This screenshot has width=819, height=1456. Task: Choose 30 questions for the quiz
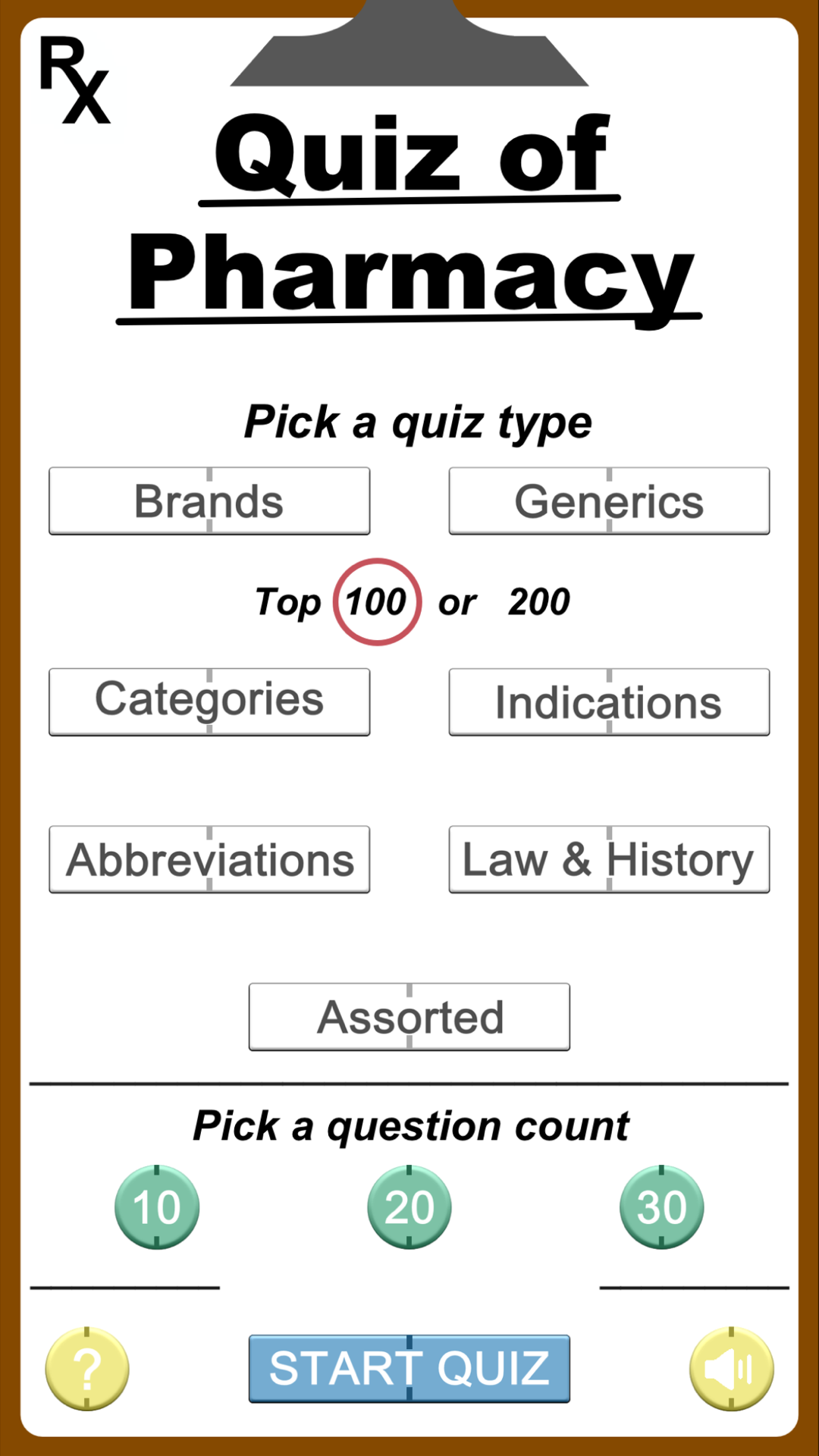pos(661,1207)
